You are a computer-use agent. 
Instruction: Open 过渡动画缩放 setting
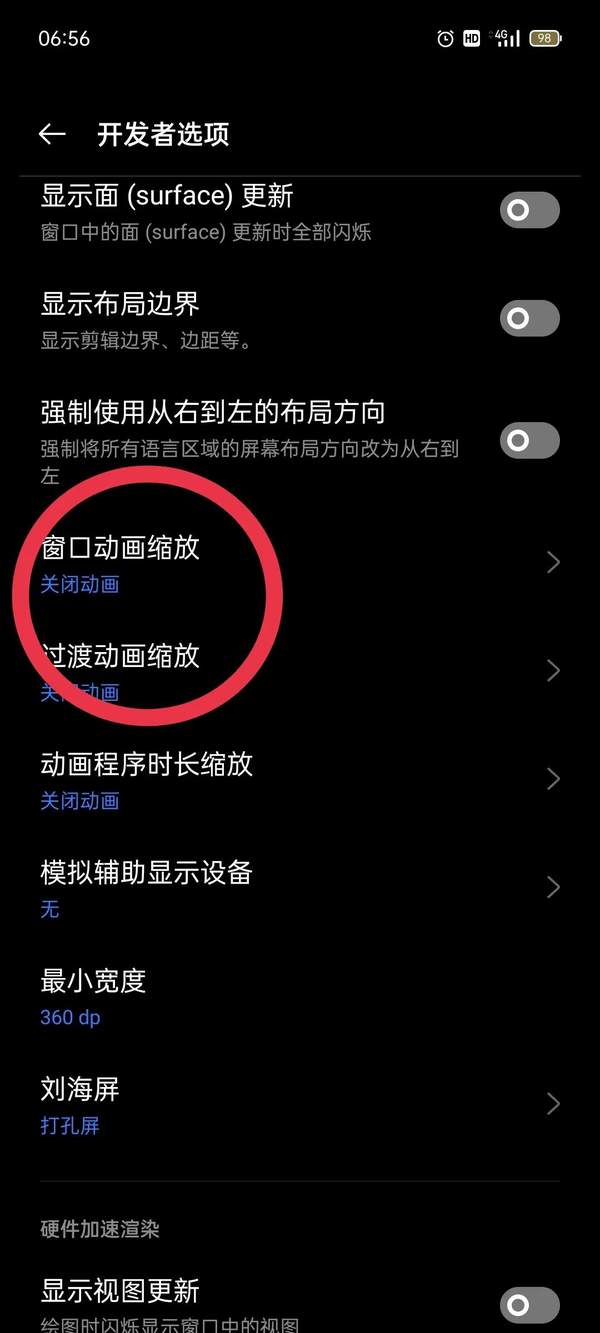click(300, 671)
